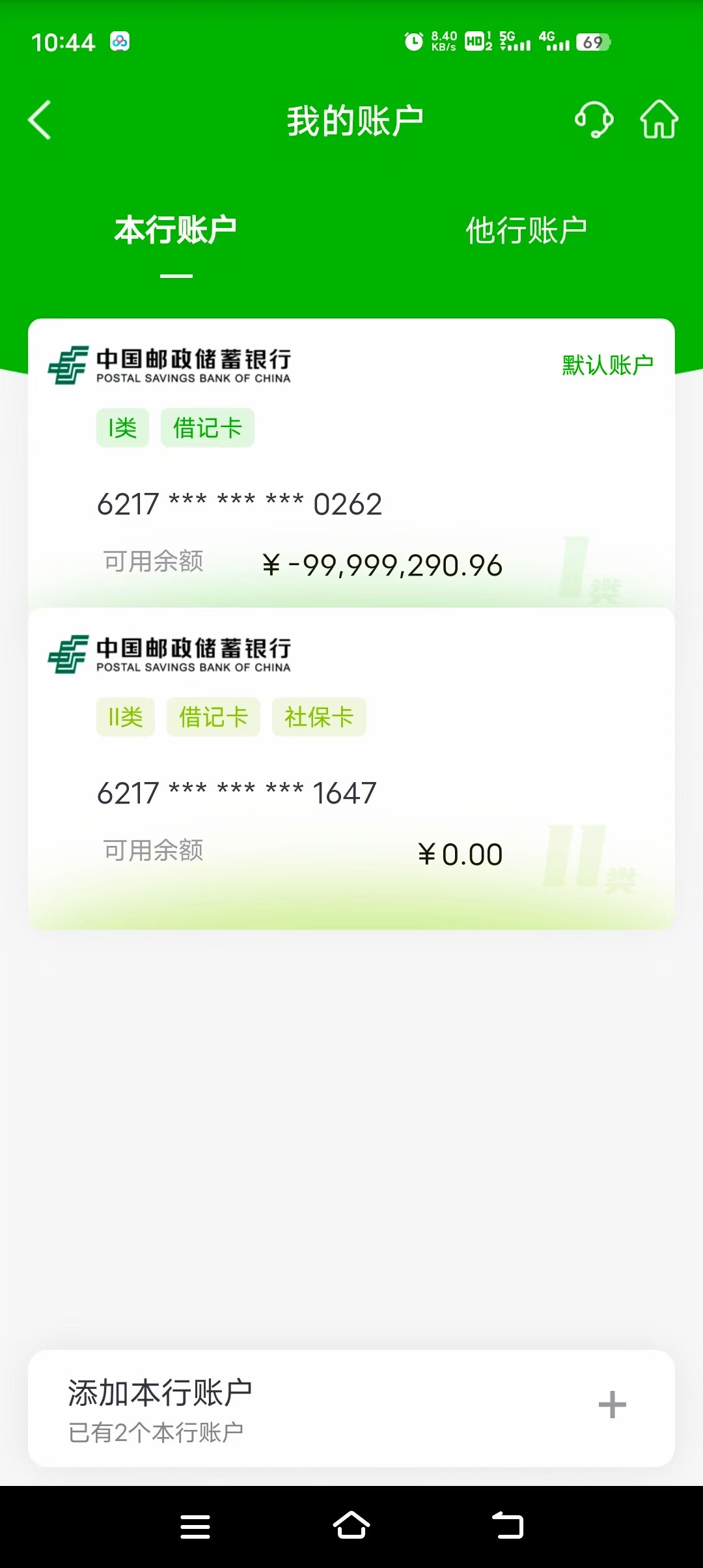Select the 本行账户 tab
The height and width of the screenshot is (1568, 703).
pyautogui.click(x=176, y=231)
